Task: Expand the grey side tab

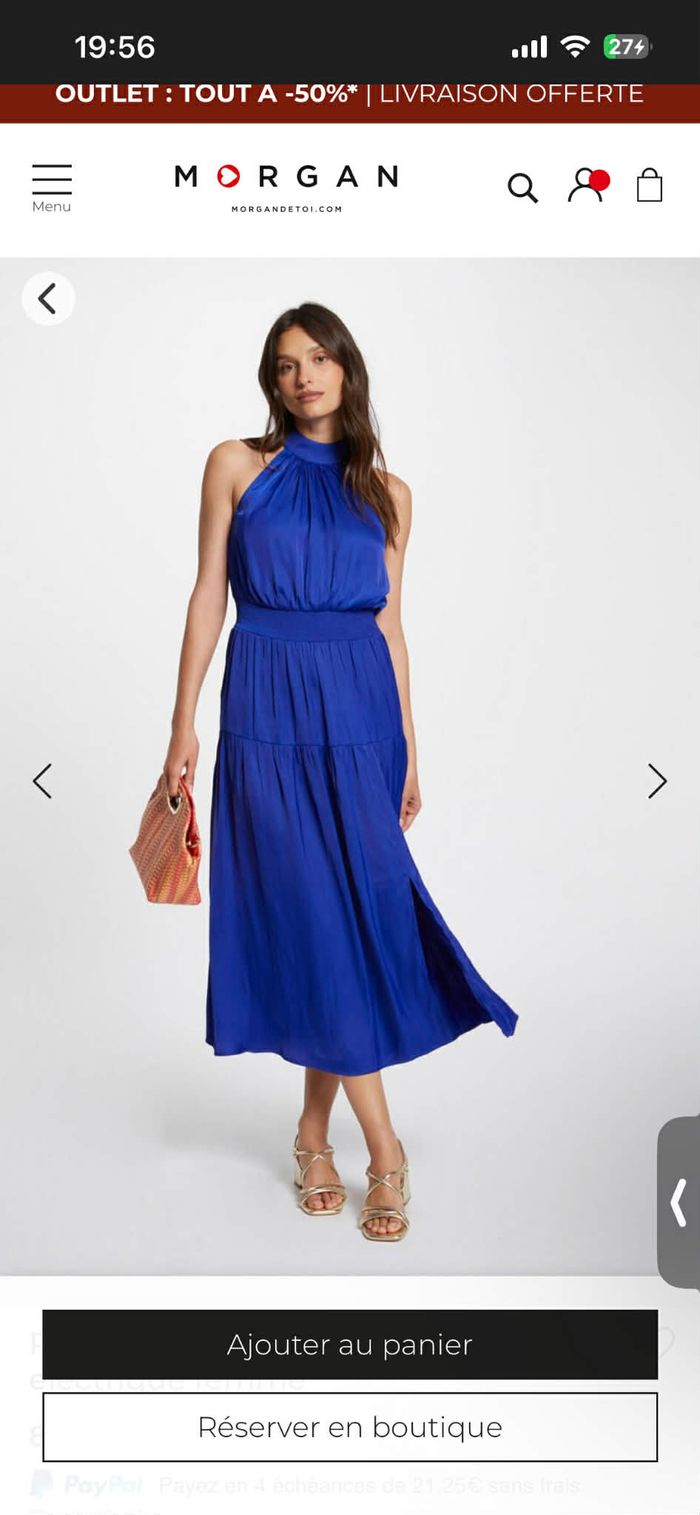Action: 679,1202
